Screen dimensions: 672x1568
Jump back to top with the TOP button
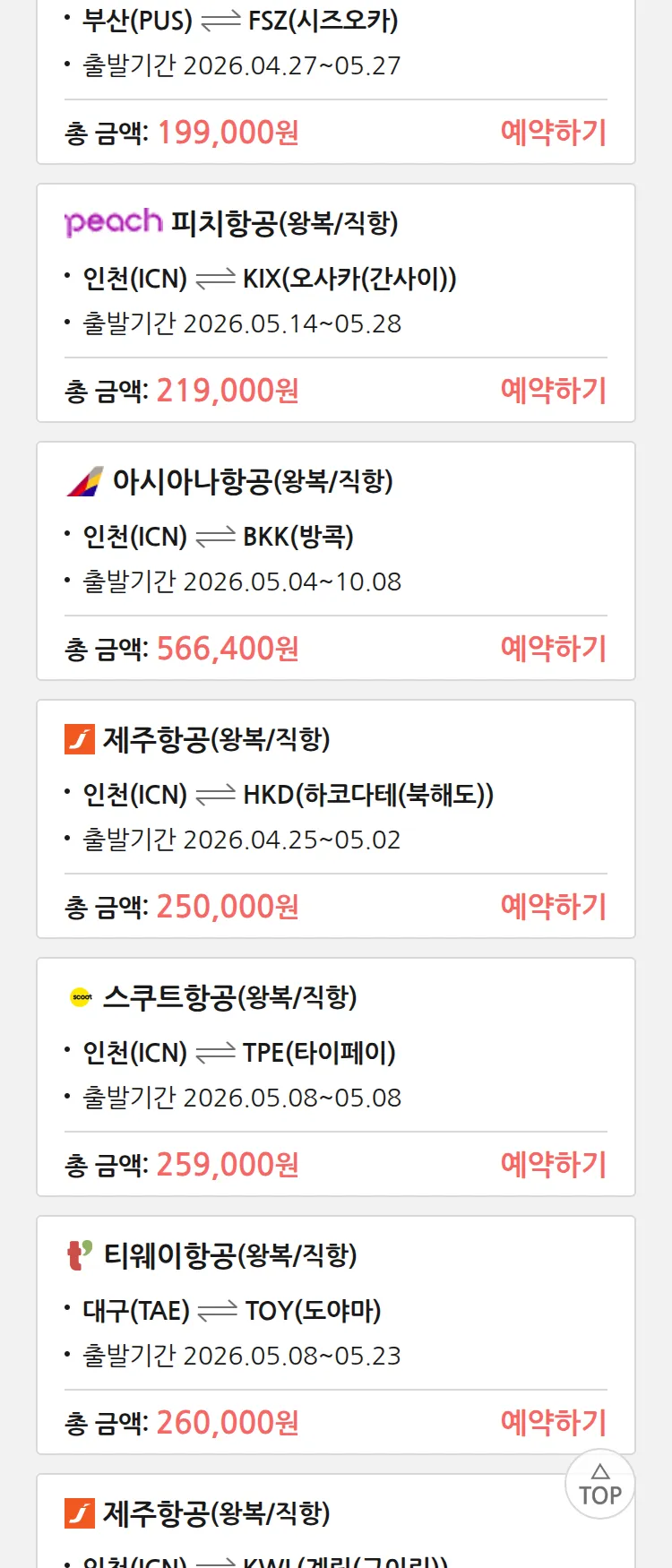pyautogui.click(x=599, y=1485)
